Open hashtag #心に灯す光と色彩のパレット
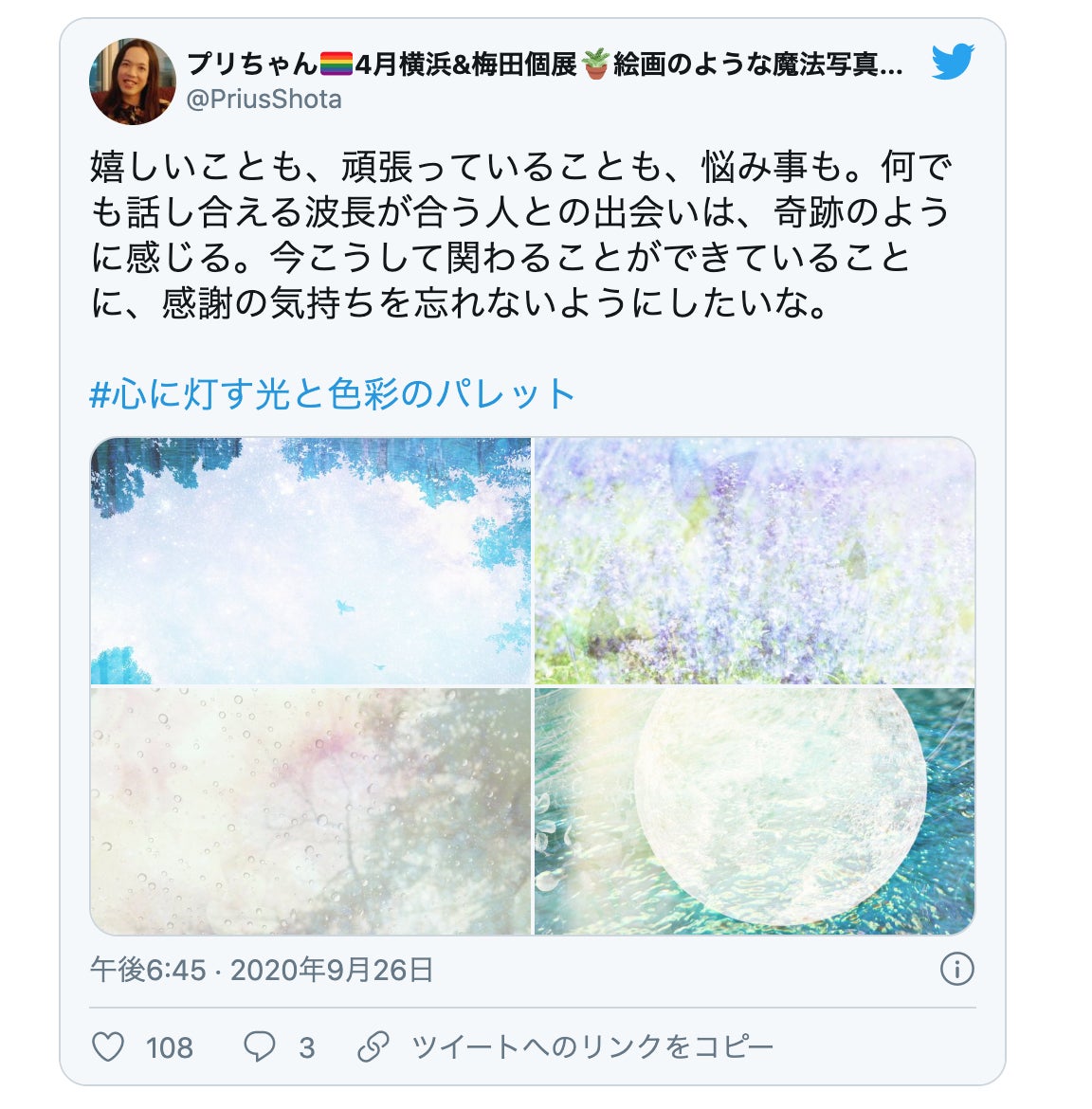Viewport: 1092px width, 1109px height. [x=333, y=394]
